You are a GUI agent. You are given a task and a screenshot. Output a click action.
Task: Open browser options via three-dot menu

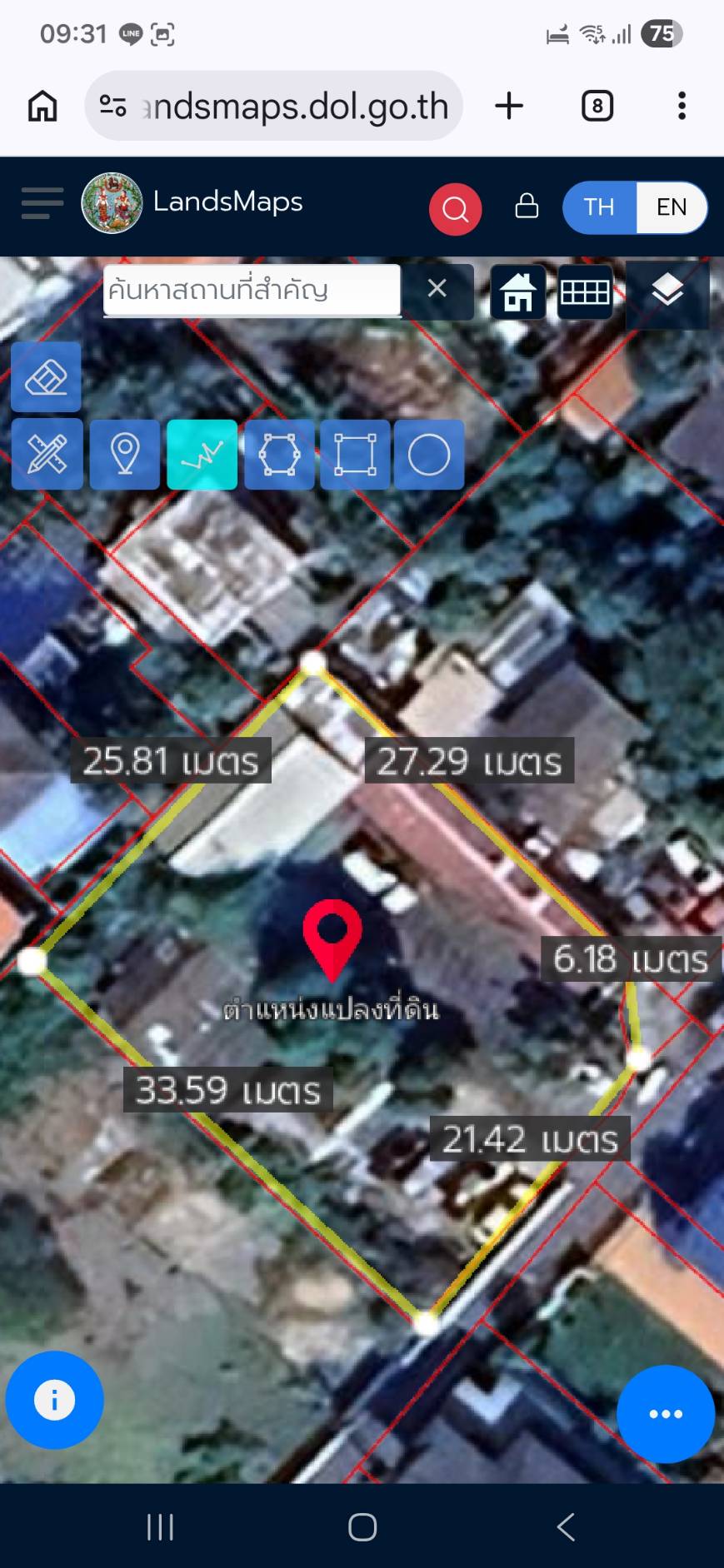coord(682,105)
